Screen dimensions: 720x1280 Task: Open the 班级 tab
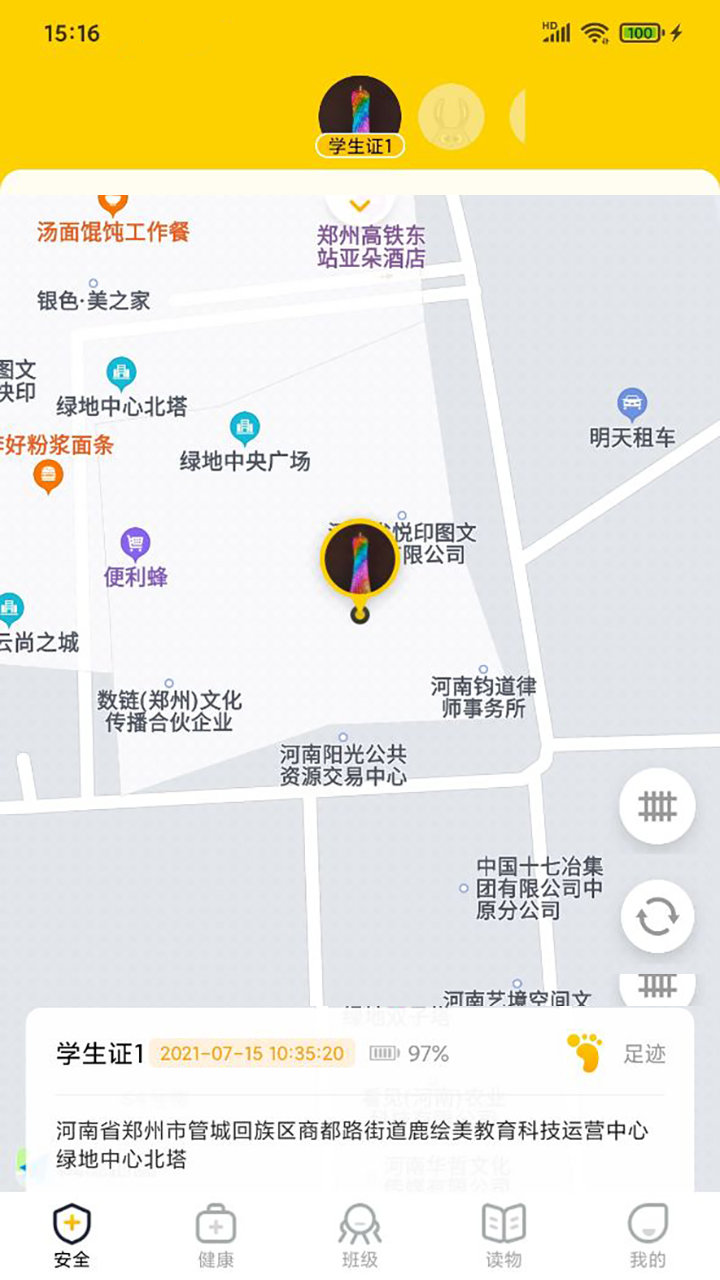tap(358, 1233)
